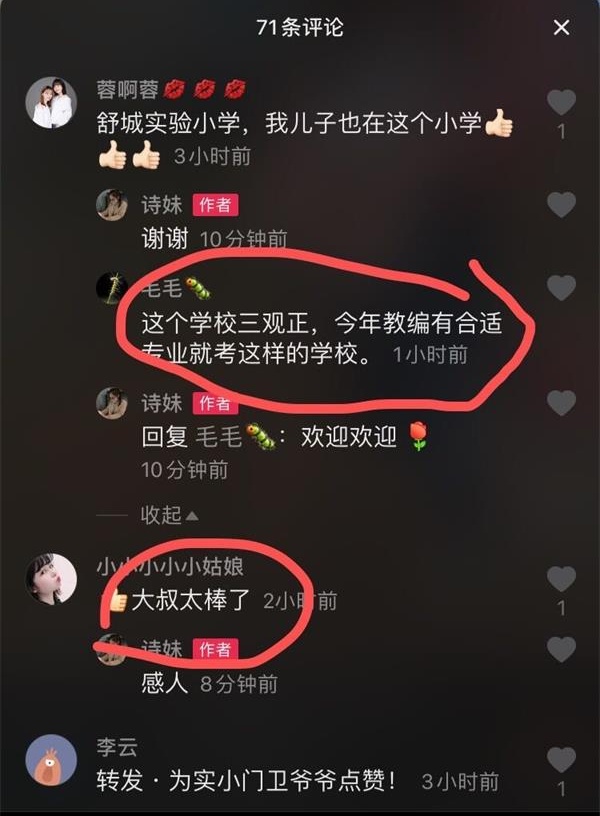Open 毛毛's profile avatar

[112, 288]
